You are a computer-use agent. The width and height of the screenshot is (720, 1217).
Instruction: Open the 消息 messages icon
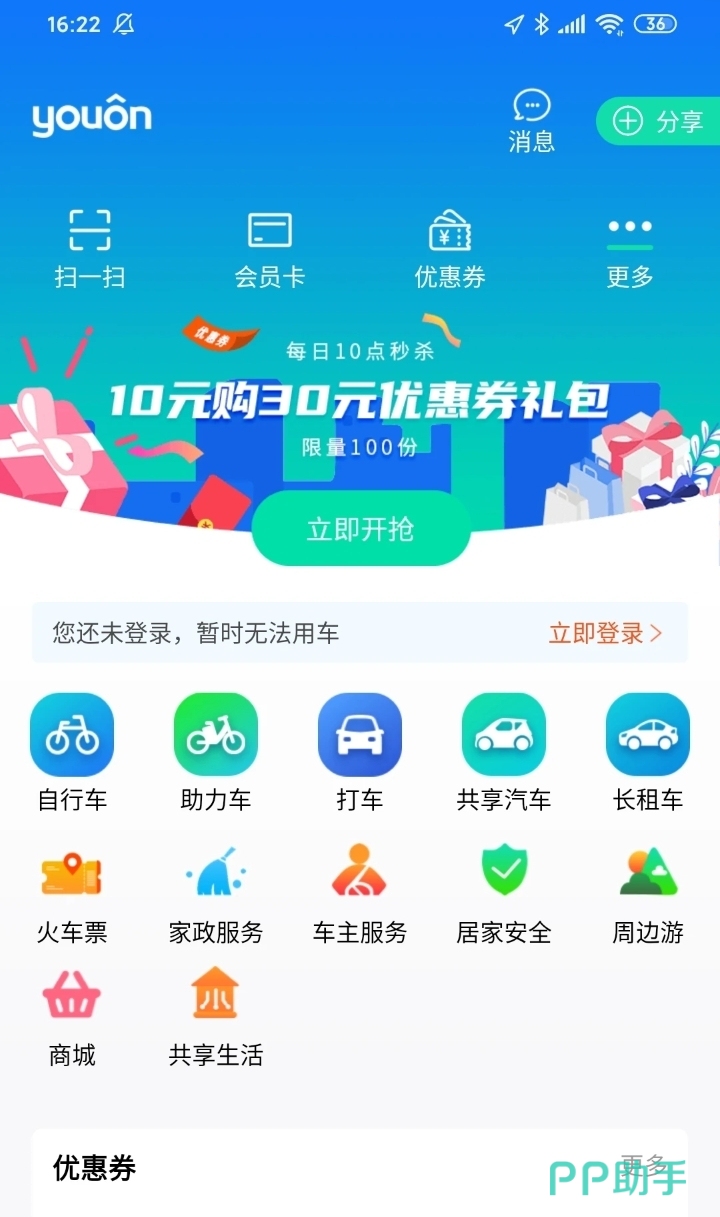(x=531, y=121)
